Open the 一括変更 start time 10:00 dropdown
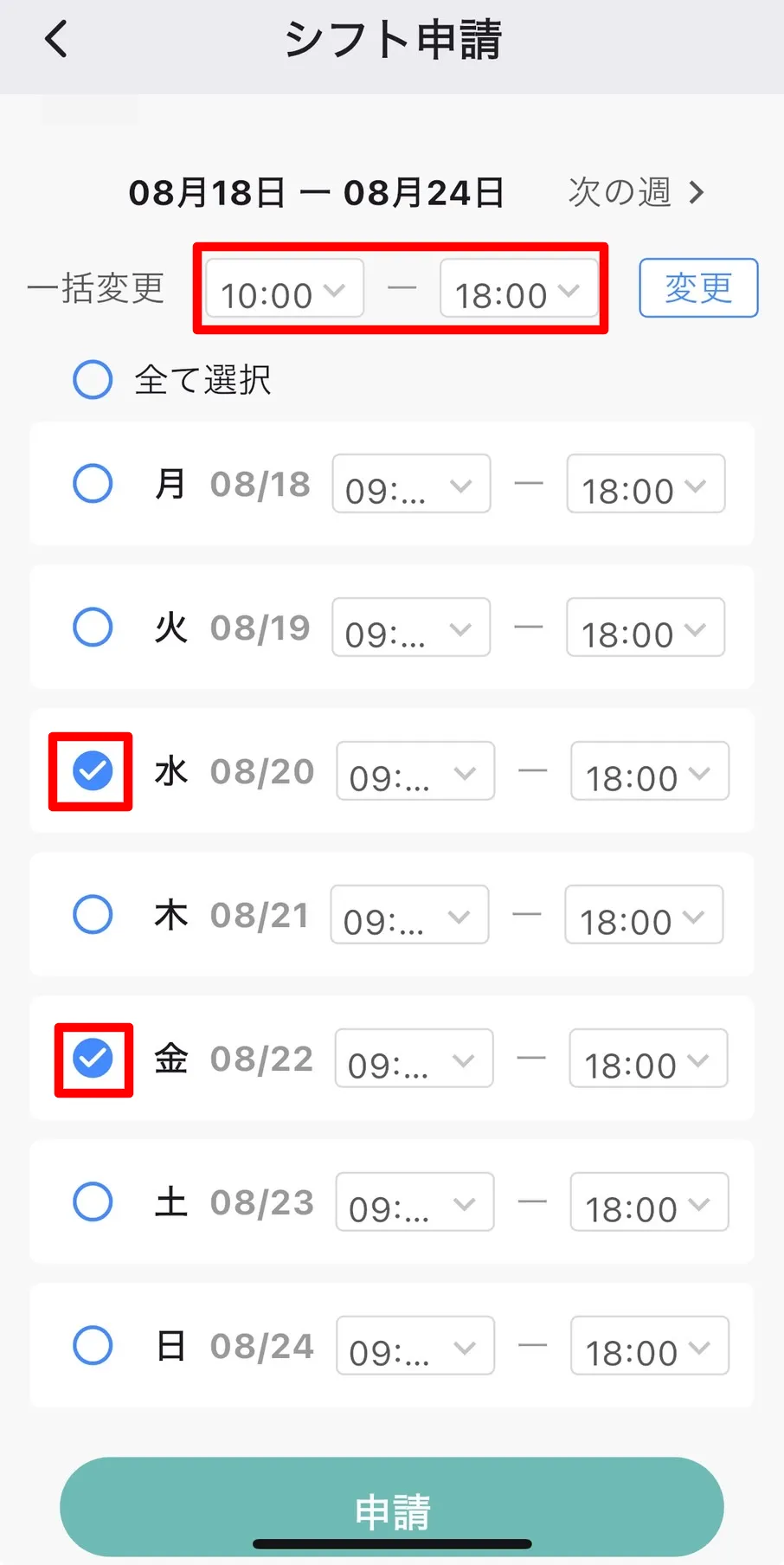The width and height of the screenshot is (784, 1565). pos(285,288)
